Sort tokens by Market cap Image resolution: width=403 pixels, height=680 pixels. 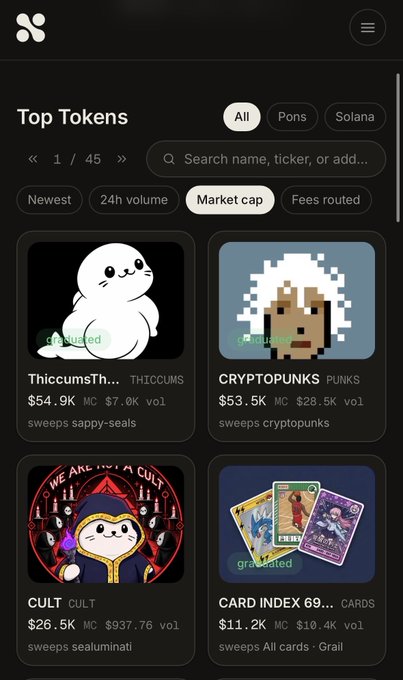tap(230, 200)
